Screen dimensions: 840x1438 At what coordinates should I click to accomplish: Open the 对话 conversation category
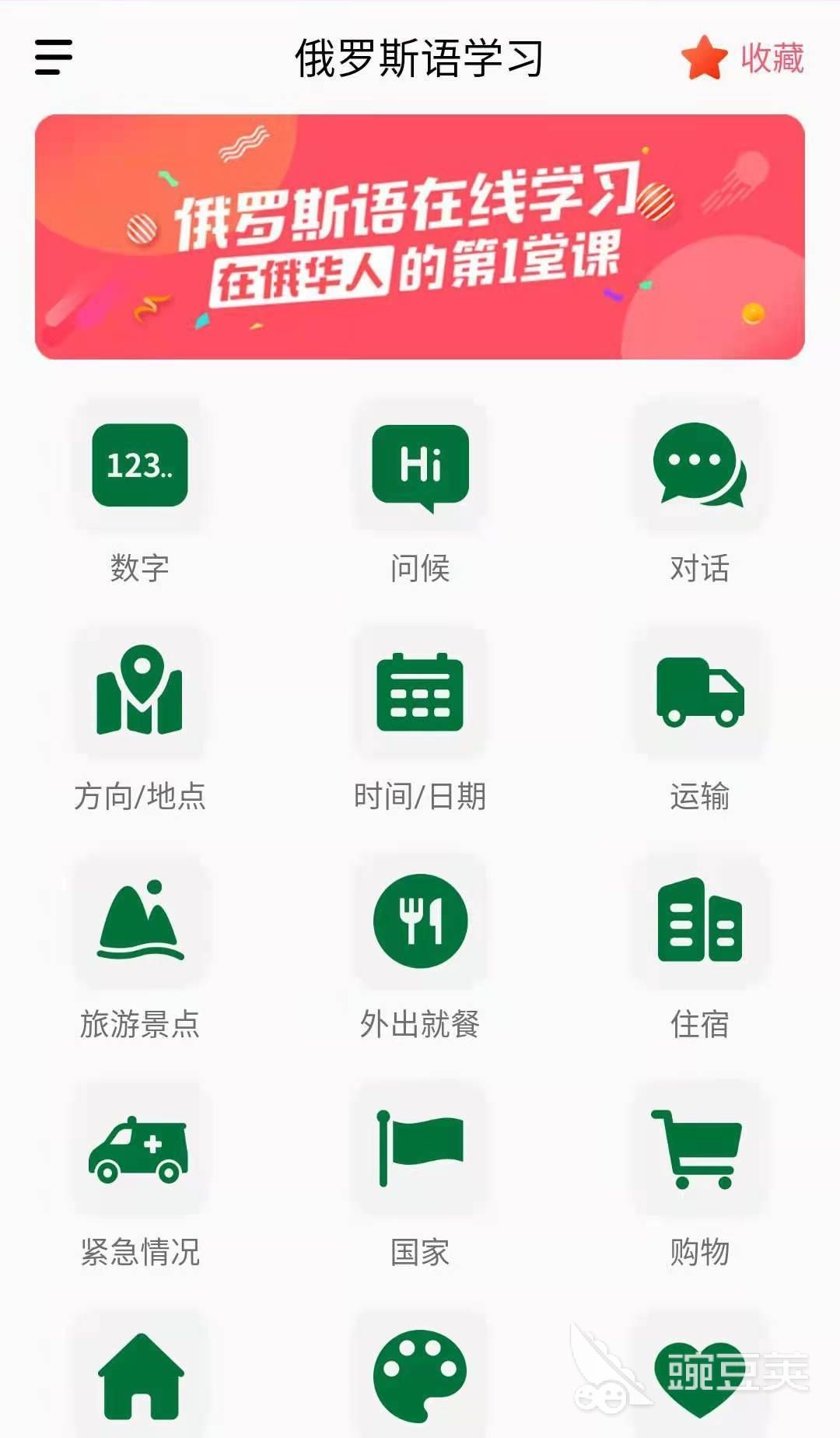pyautogui.click(x=699, y=467)
